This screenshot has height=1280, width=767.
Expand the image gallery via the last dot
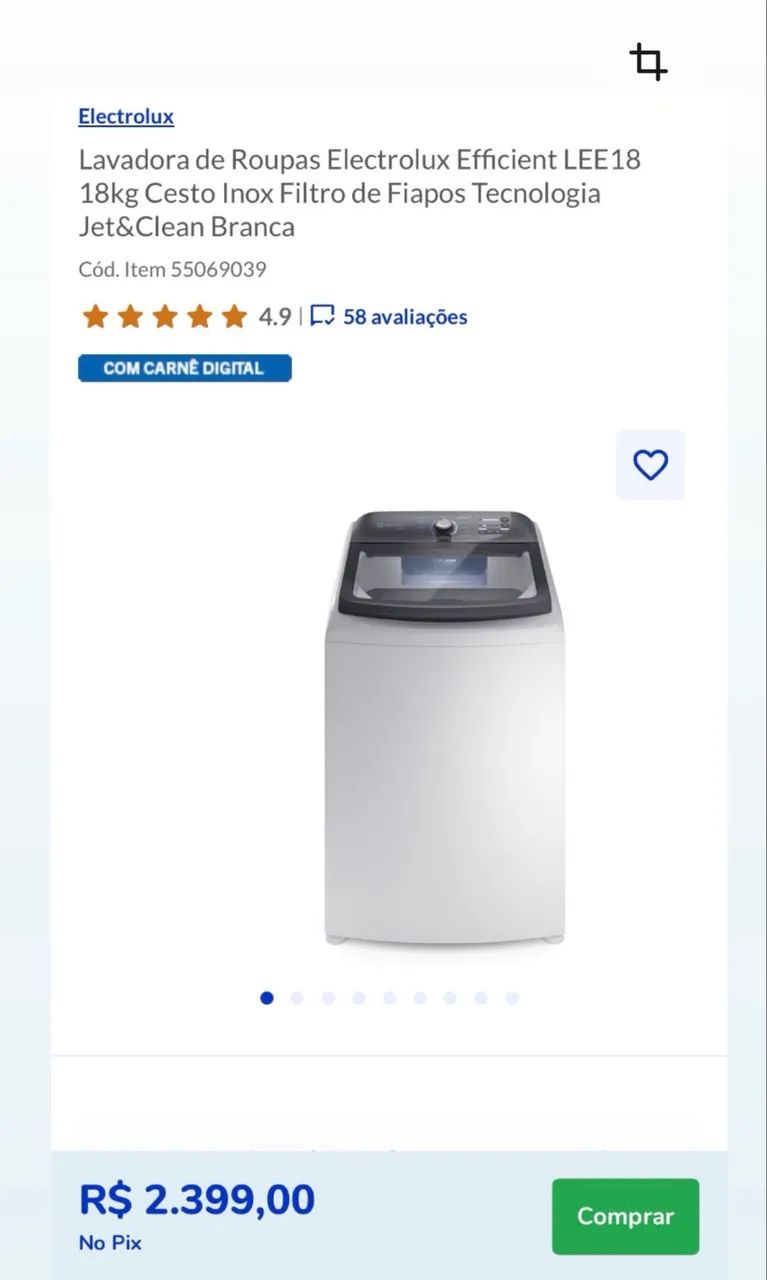(x=511, y=997)
